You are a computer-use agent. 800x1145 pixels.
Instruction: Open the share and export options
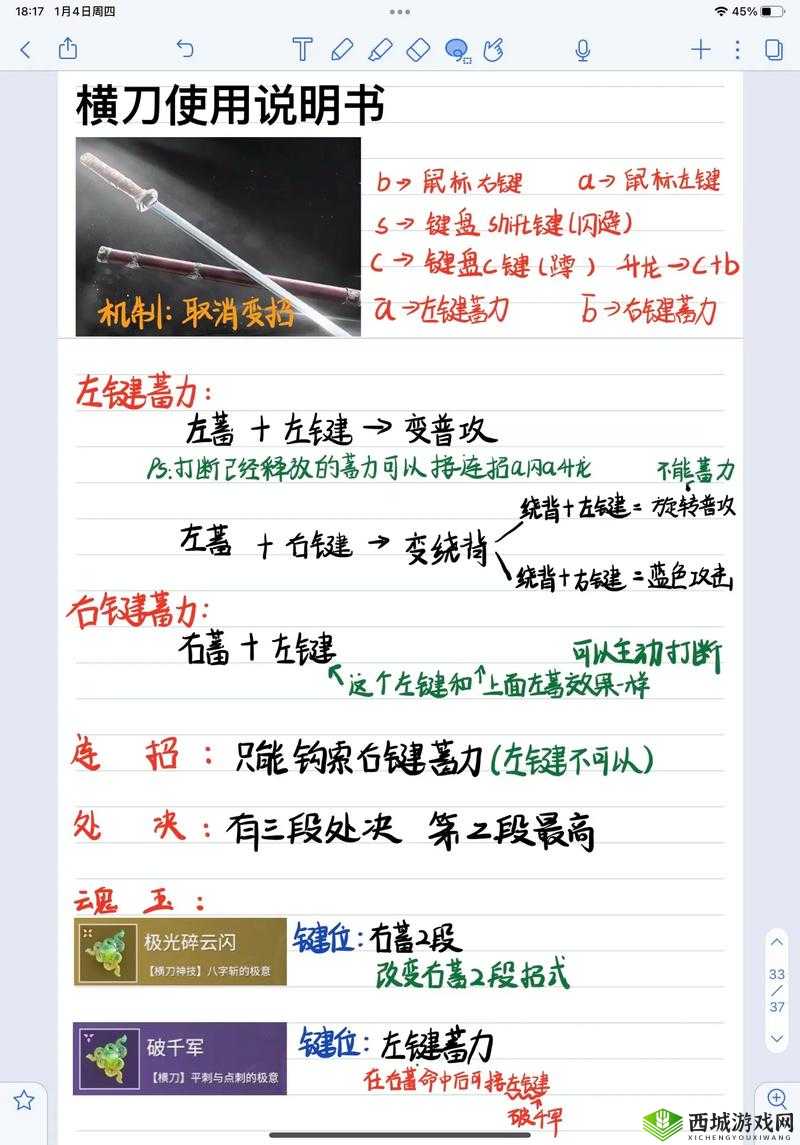click(x=67, y=47)
